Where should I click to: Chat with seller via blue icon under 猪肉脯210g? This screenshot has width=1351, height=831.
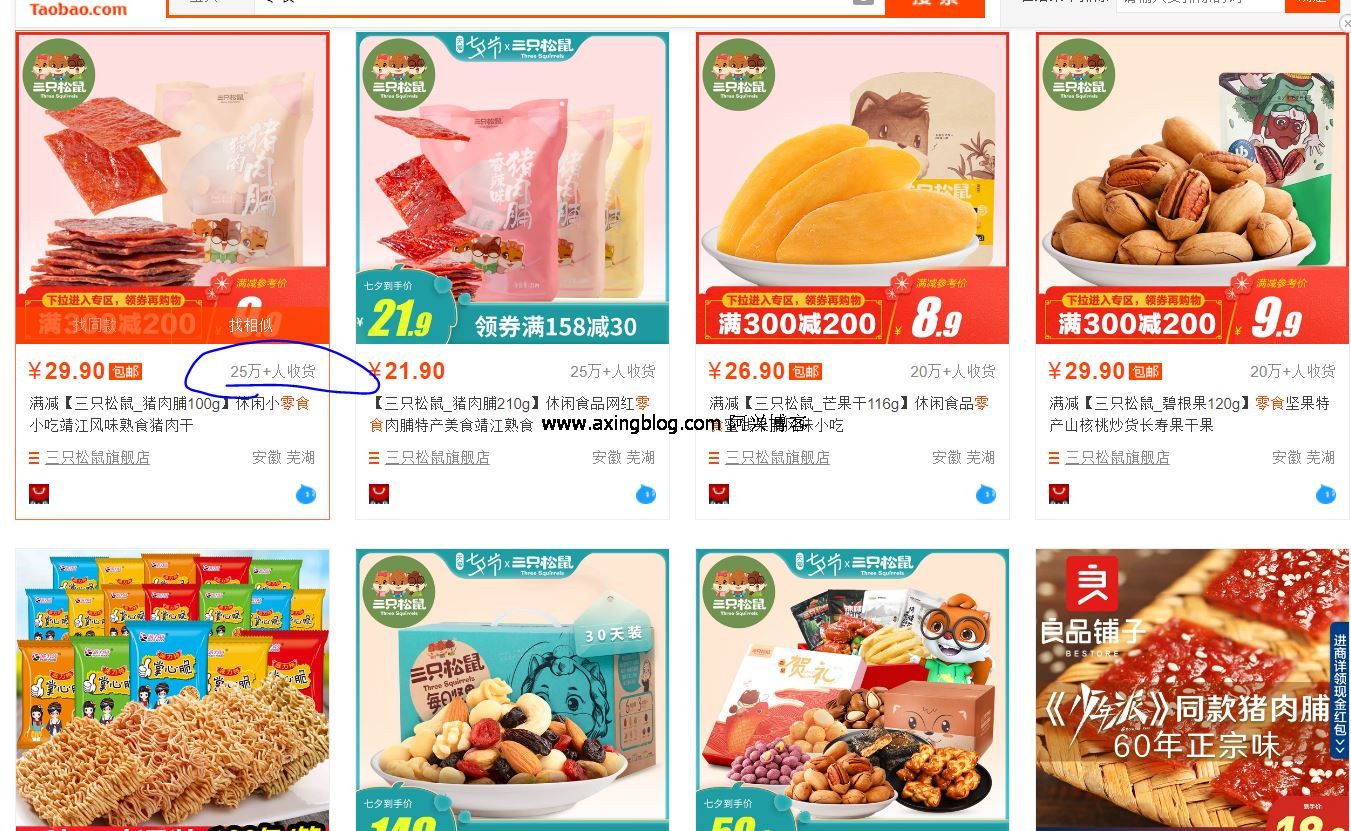pos(646,494)
